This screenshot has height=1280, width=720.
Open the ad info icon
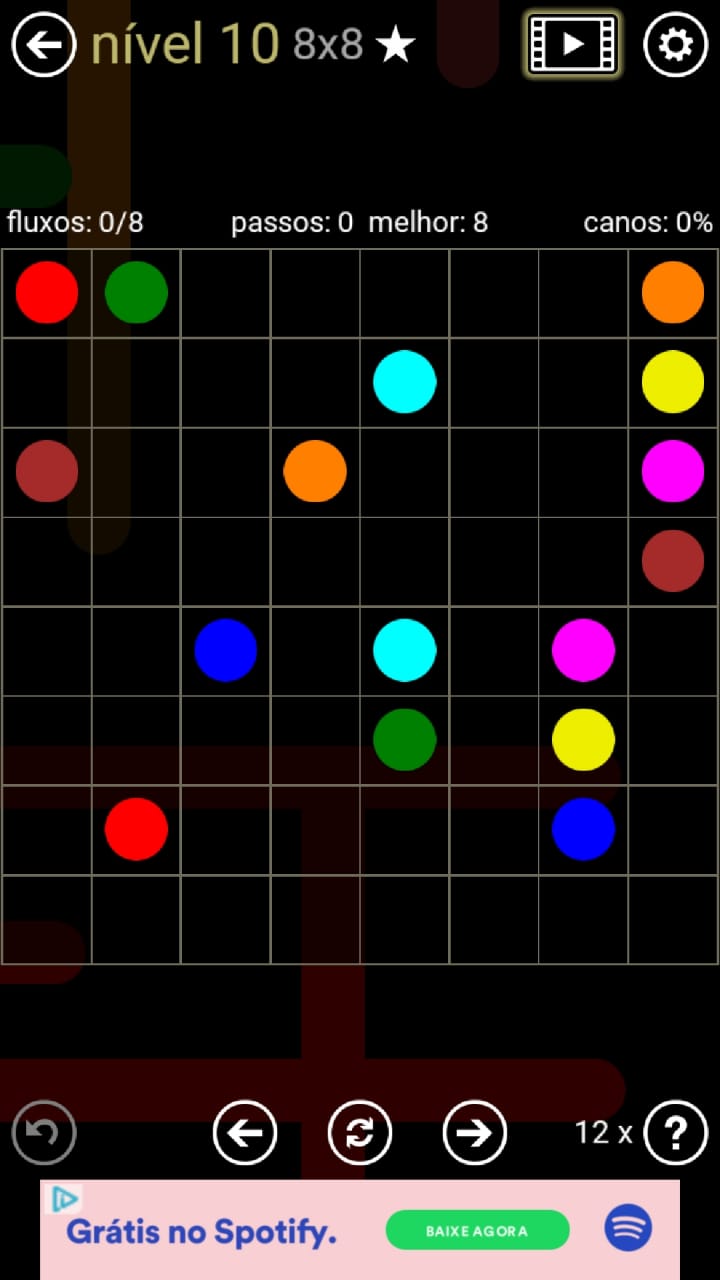click(x=65, y=1199)
